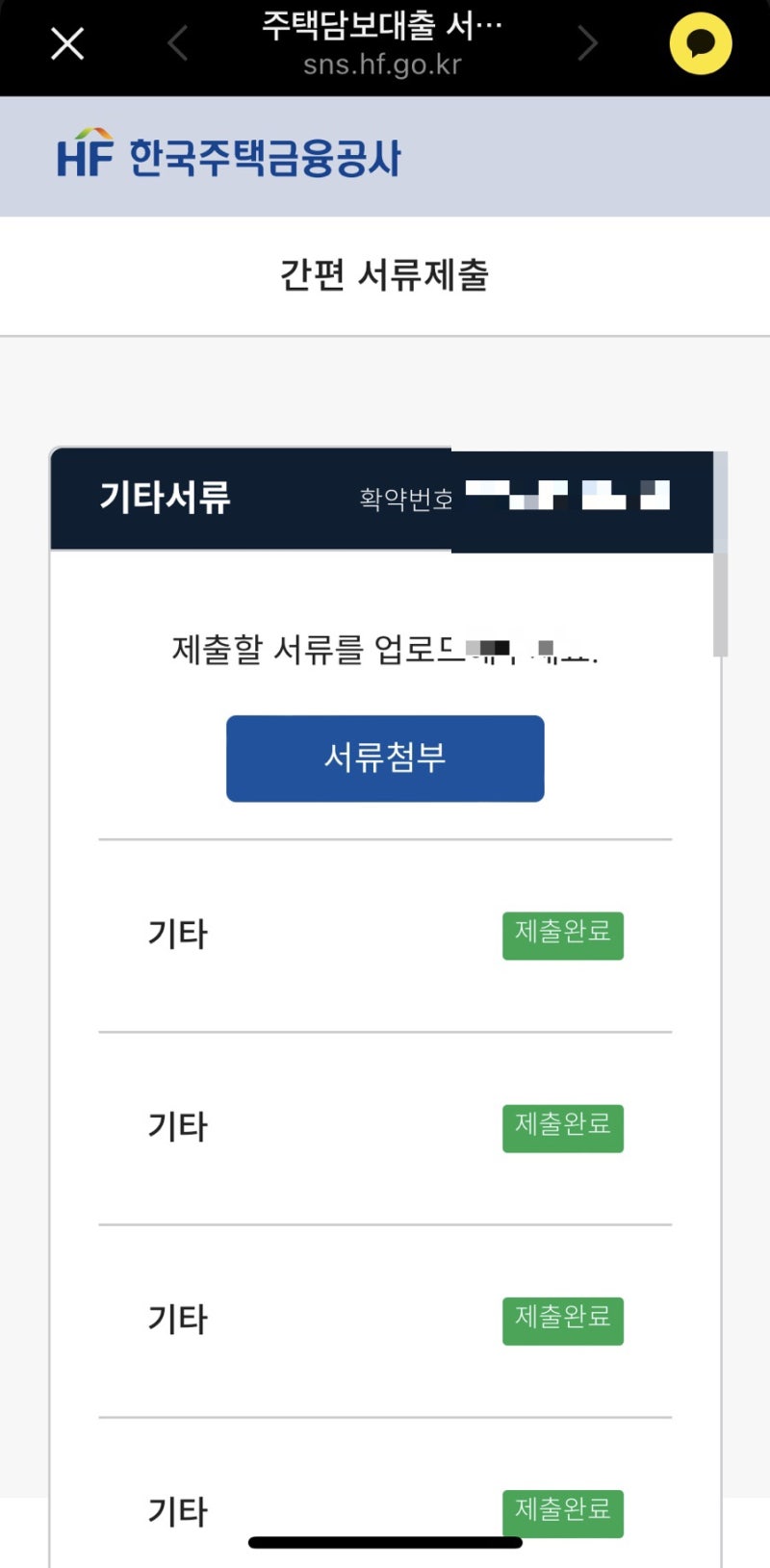This screenshot has width=770, height=1568.
Task: Tap the third 제출완료 badge
Action: click(562, 1322)
